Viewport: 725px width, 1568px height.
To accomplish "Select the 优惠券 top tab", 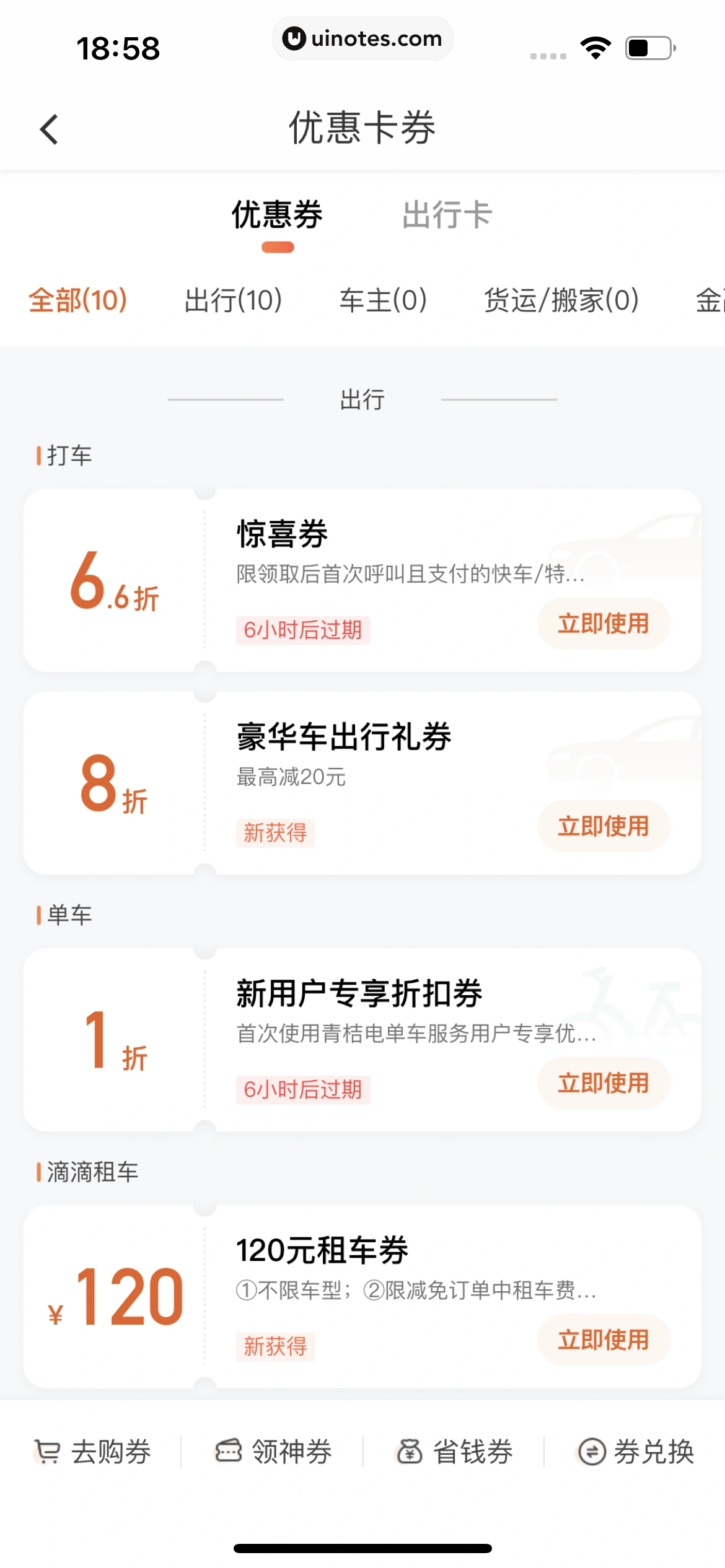I will pos(277,216).
